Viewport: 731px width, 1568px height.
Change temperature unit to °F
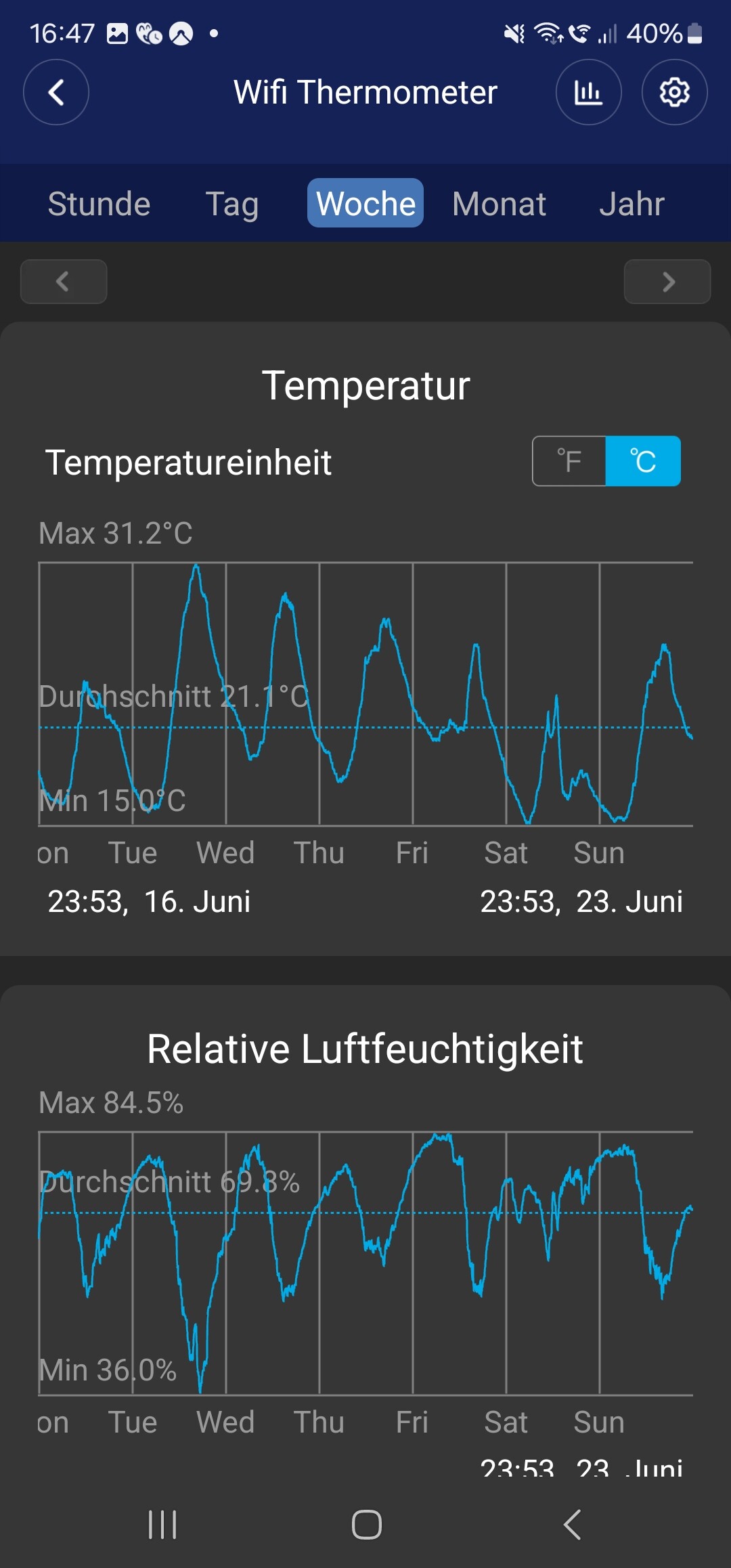point(569,461)
